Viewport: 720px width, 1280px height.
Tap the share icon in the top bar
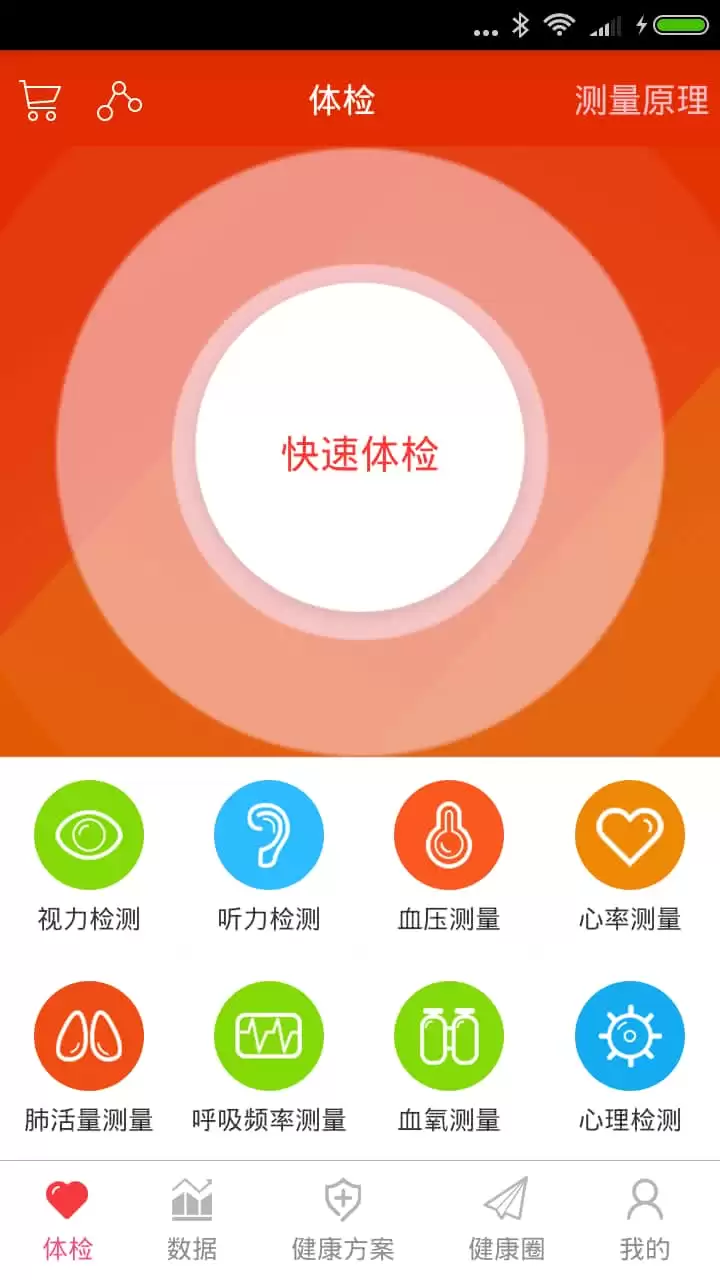[x=118, y=101]
